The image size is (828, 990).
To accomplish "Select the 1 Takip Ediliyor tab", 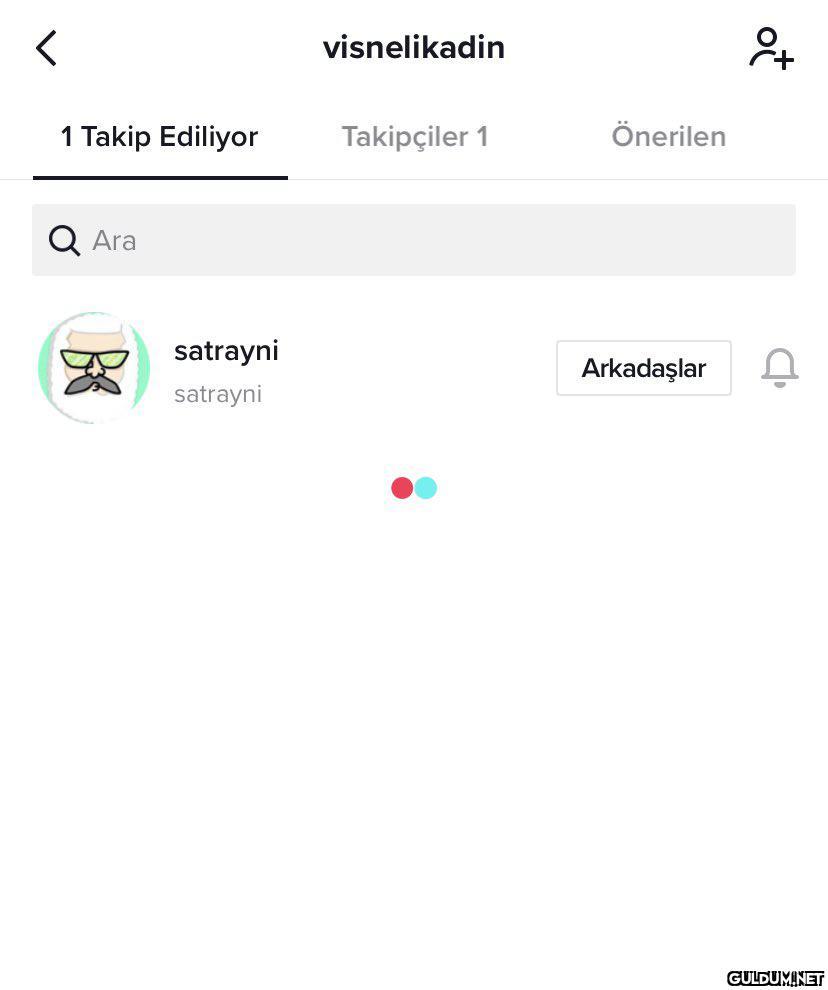I will (160, 137).
